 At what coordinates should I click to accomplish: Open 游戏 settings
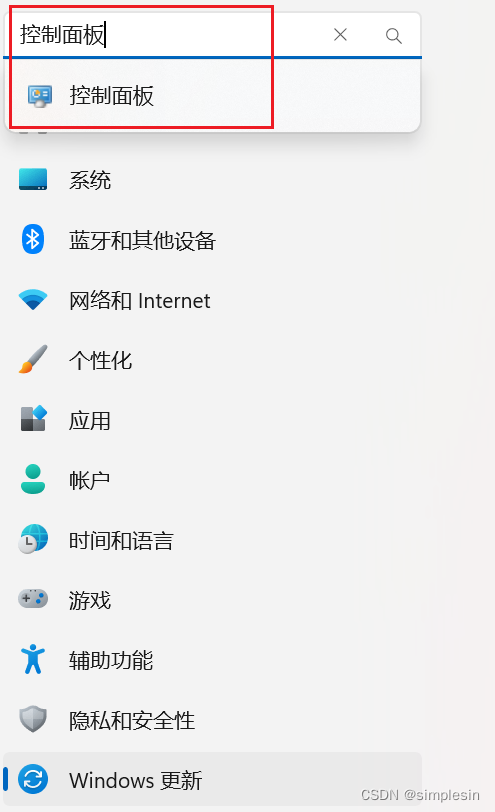tap(212, 600)
